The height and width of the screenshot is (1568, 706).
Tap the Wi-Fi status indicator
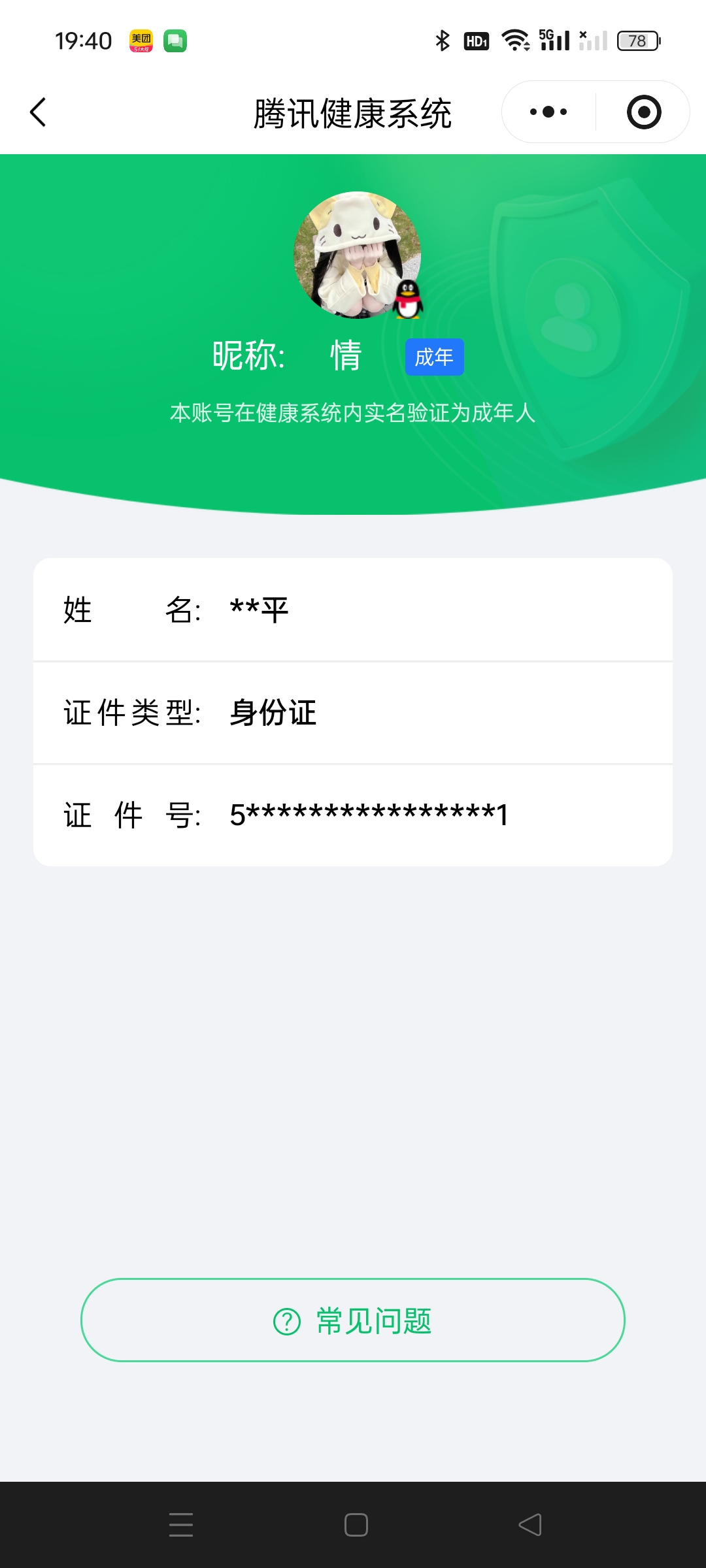514,41
